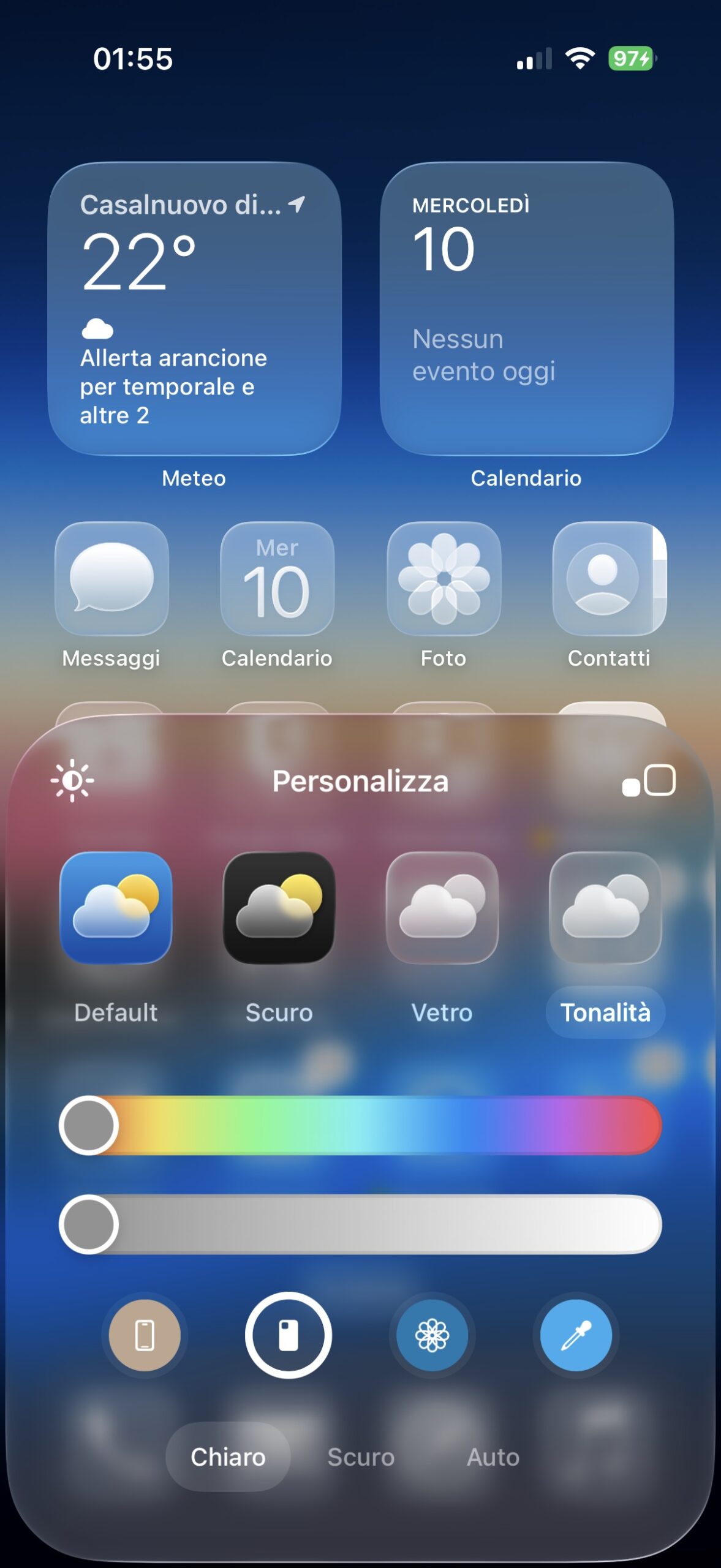This screenshot has height=1568, width=721.
Task: Open the Calendario widget with Mercoledì 10
Action: click(x=526, y=309)
